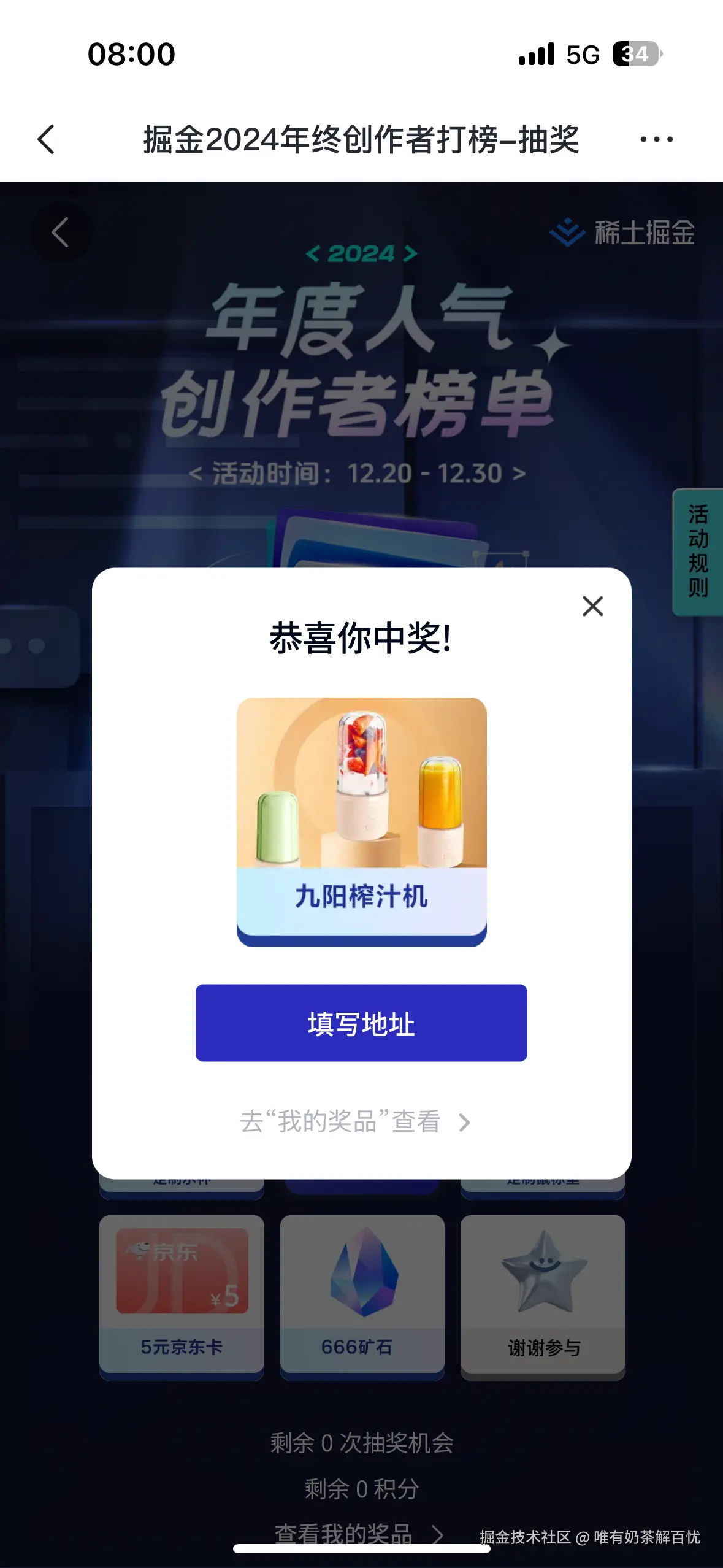Screen dimensions: 723x1568
Task: Tap the page title 掘金2024年终创作者打榜-抽奖
Action: (361, 140)
